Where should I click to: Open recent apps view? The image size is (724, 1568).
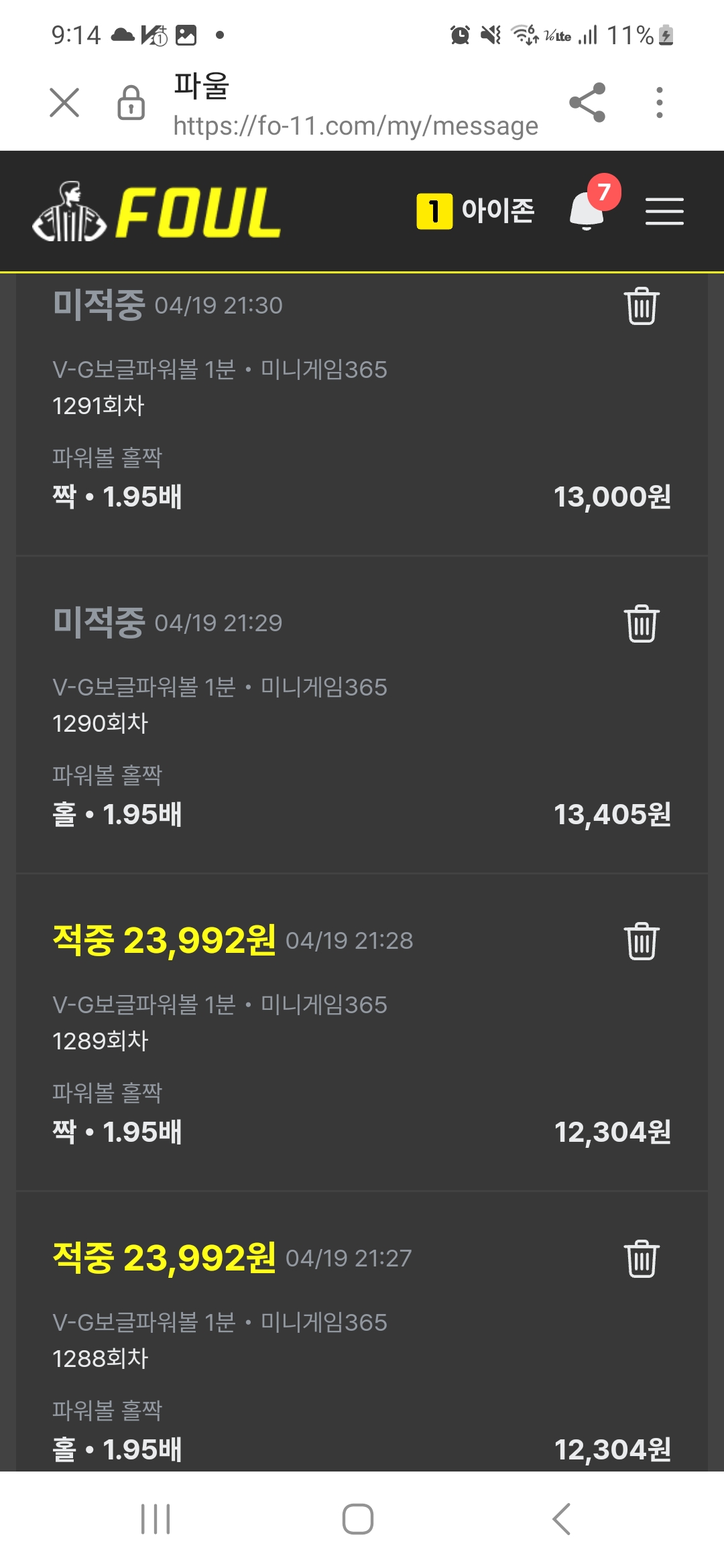(156, 1518)
